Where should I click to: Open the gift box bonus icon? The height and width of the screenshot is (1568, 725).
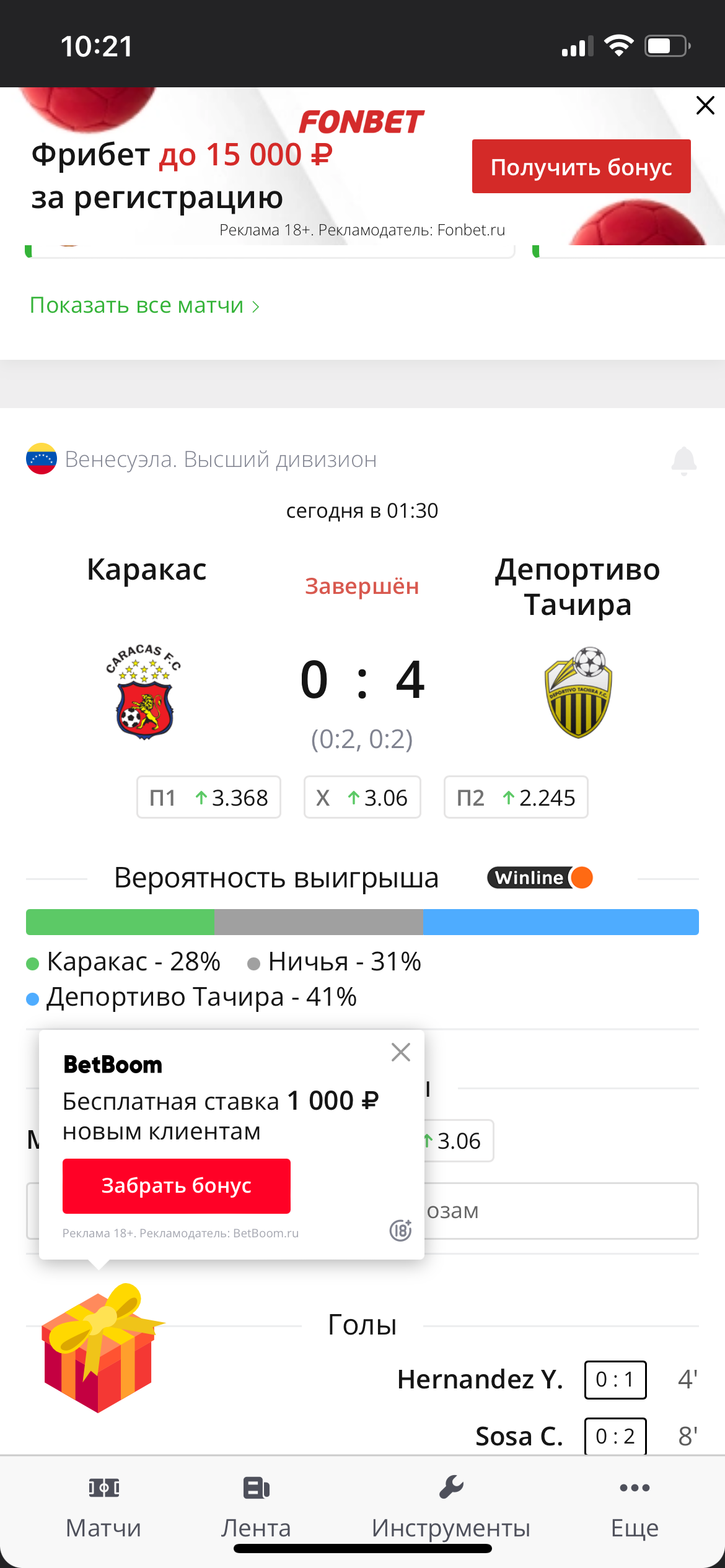(x=99, y=1348)
